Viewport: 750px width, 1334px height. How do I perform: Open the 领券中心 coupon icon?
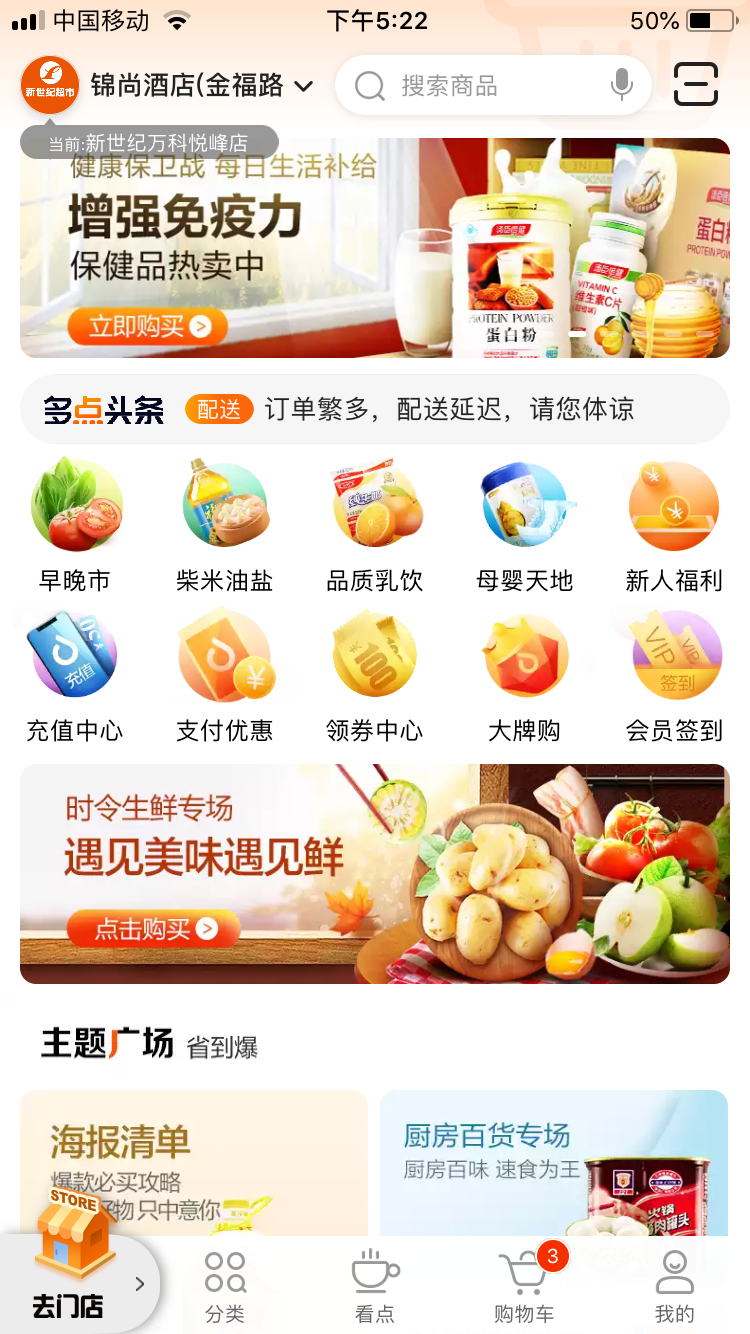tap(375, 655)
